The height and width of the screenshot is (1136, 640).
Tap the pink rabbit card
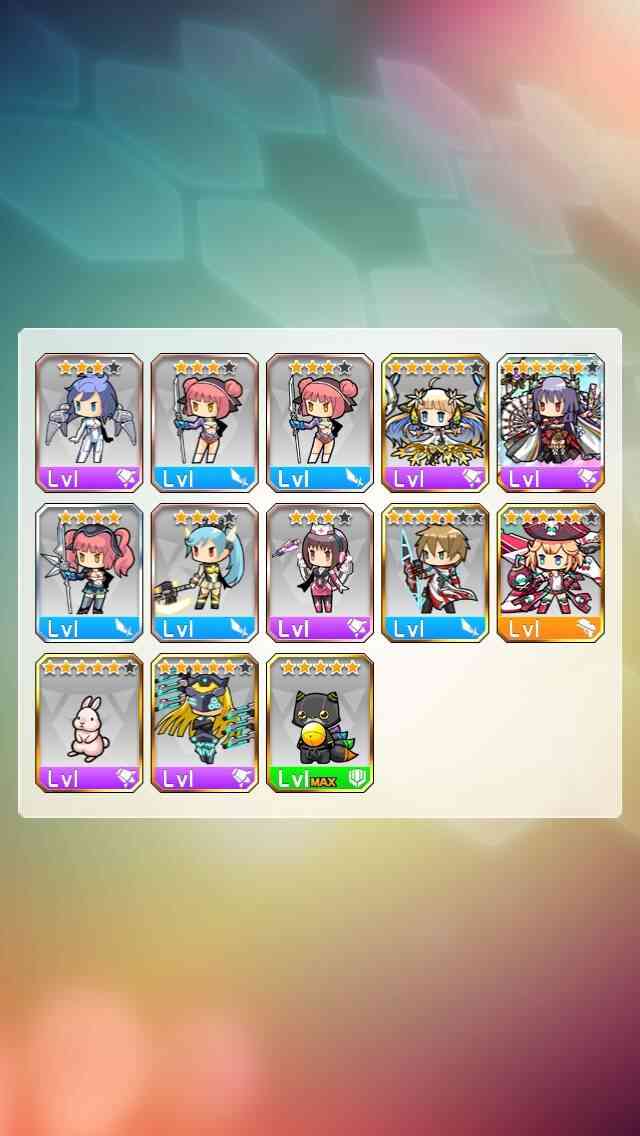(x=89, y=723)
